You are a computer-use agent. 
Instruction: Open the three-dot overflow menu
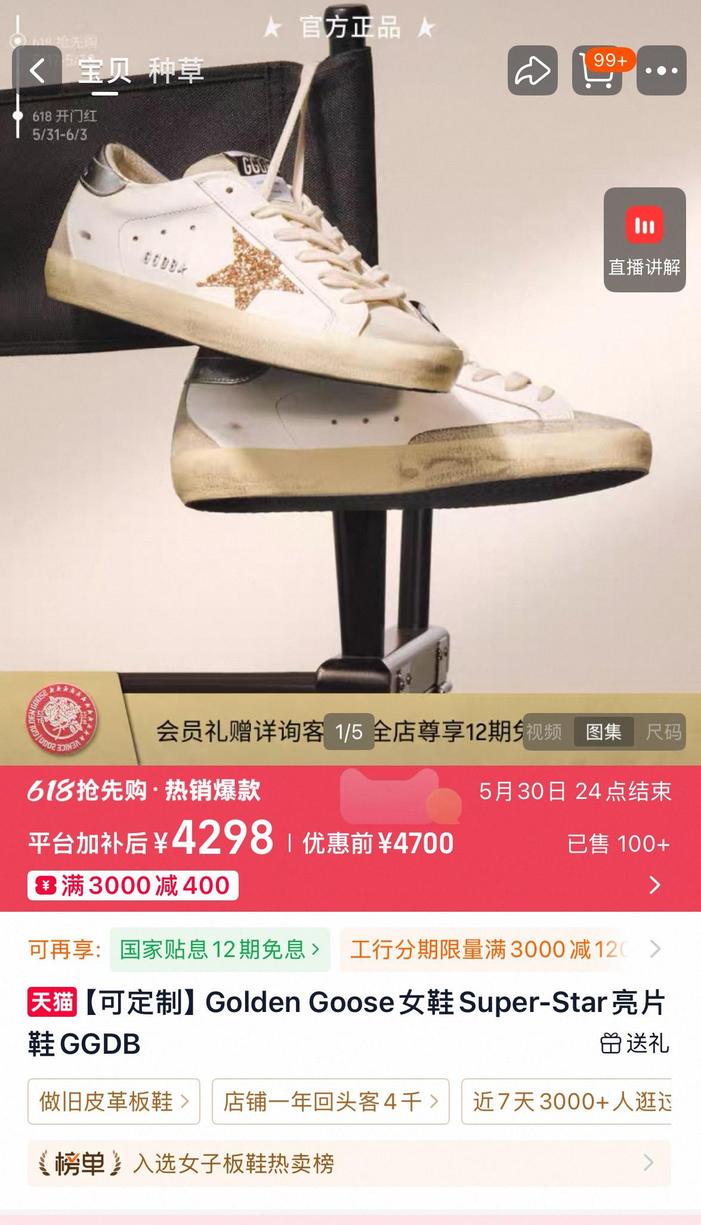662,71
